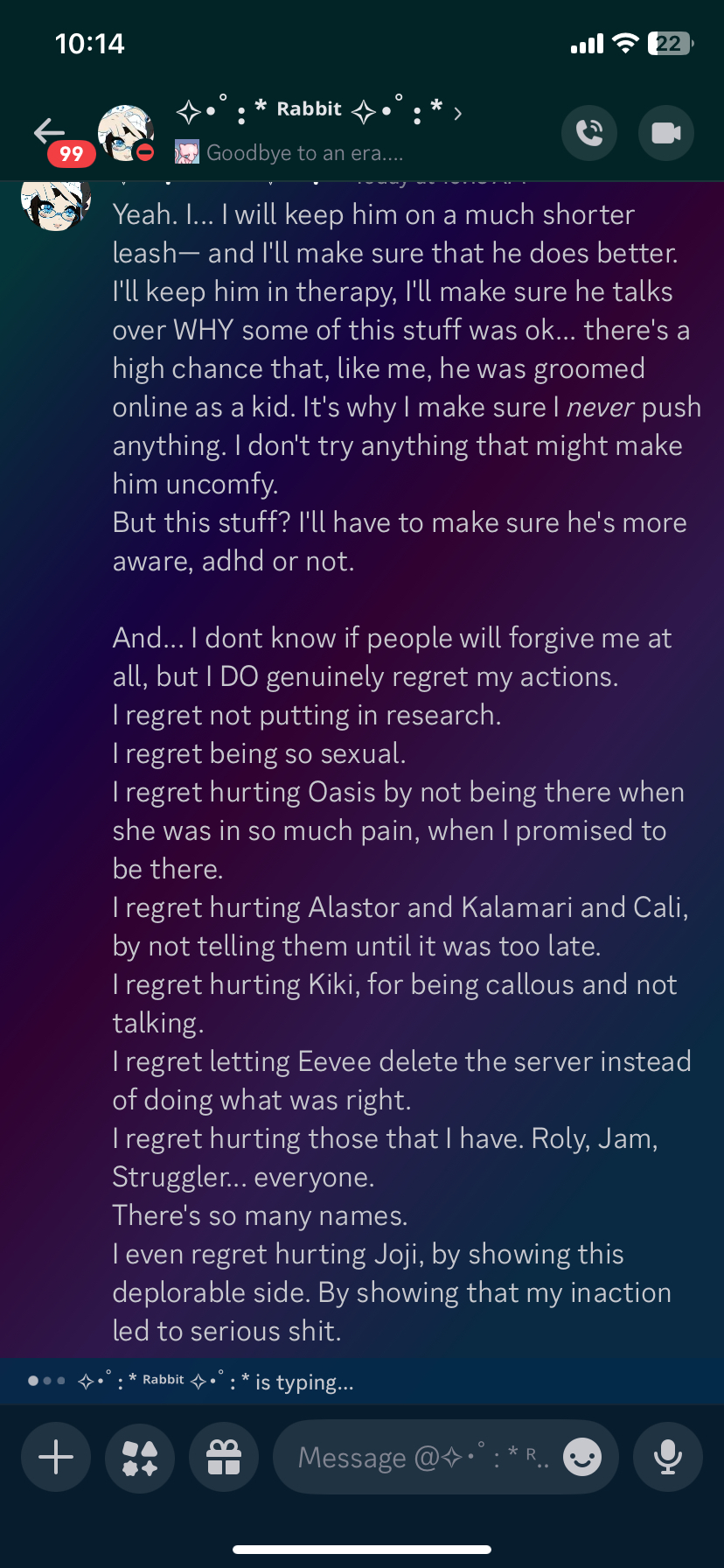
Task: Open the gift icon
Action: tap(224, 1457)
